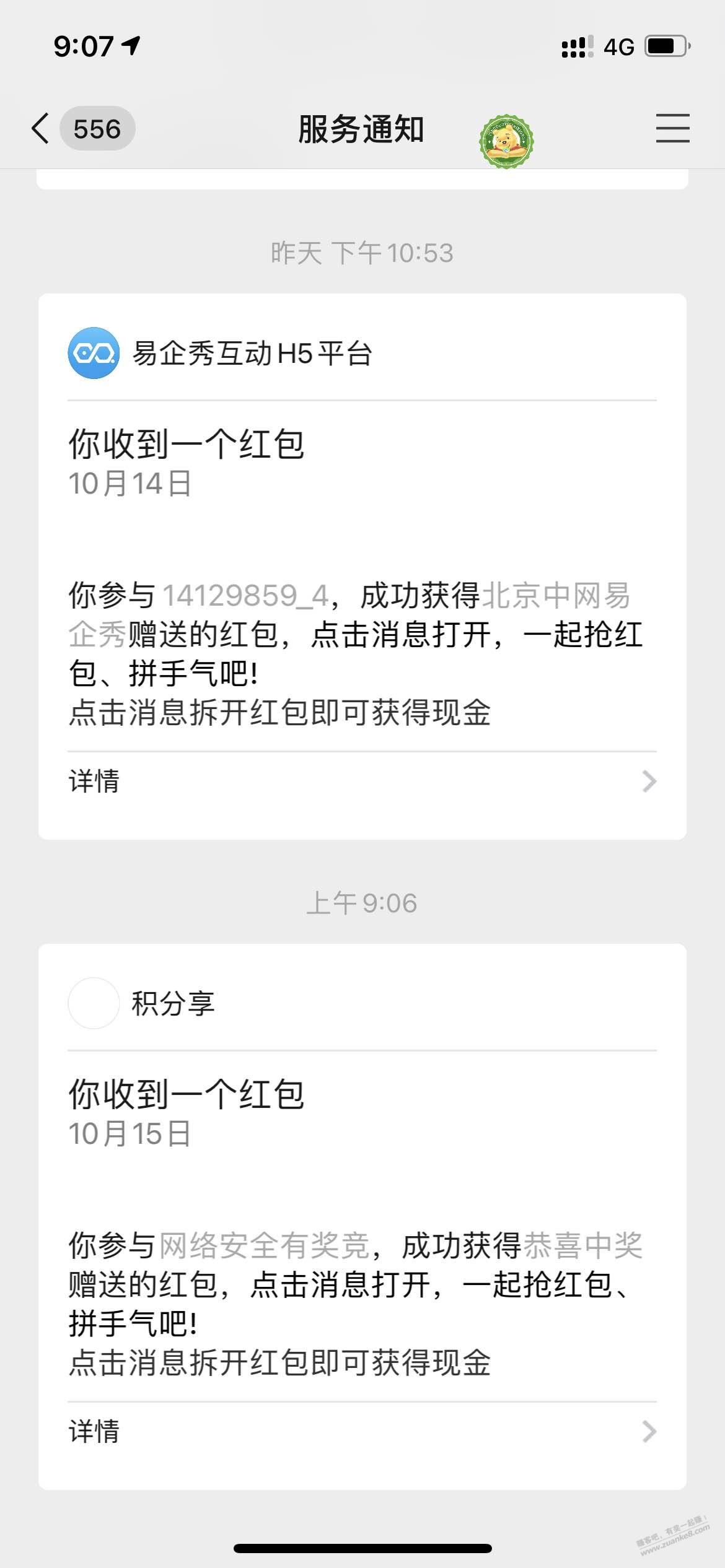Go back to the chat list
The image size is (725, 1568).
(41, 129)
